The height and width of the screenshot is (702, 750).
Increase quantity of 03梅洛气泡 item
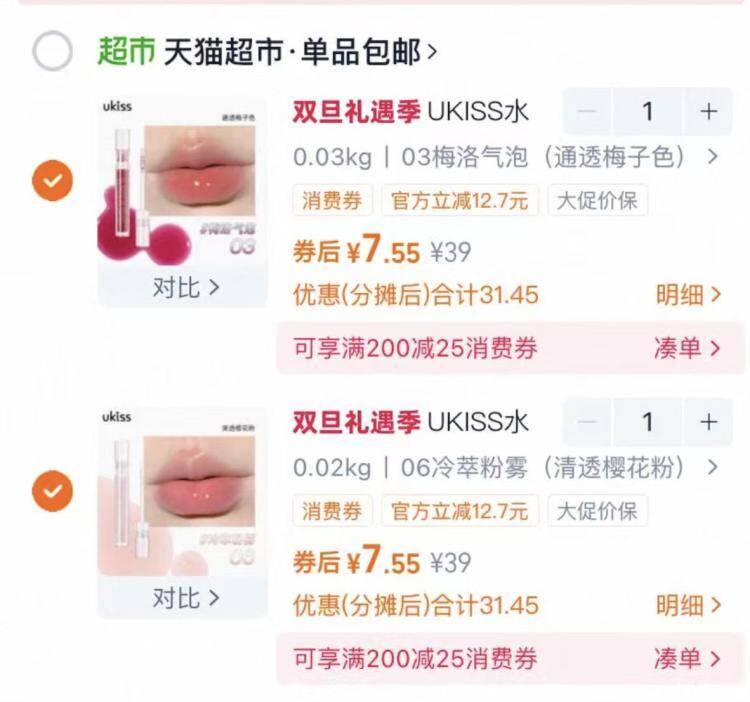point(708,111)
